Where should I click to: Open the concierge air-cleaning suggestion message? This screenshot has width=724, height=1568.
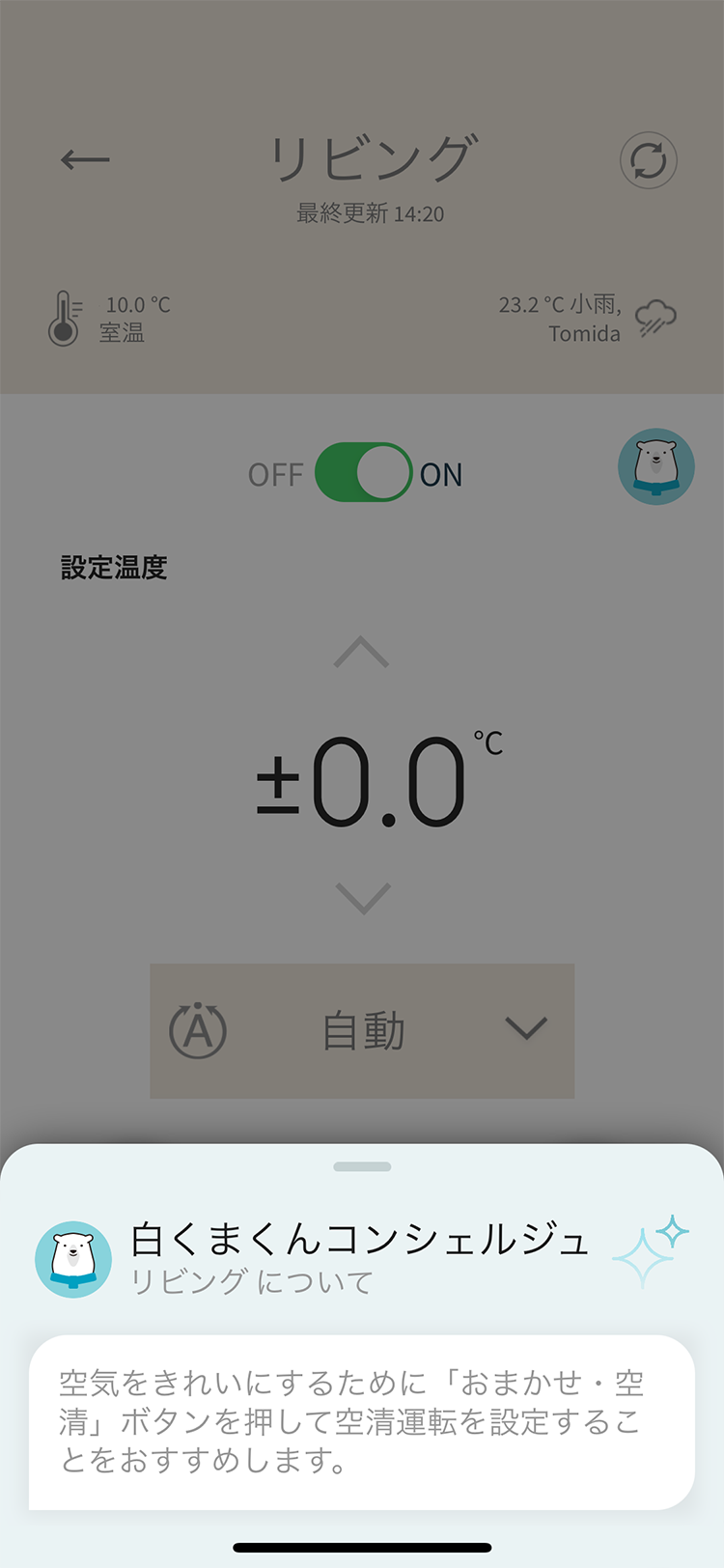[x=361, y=1421]
